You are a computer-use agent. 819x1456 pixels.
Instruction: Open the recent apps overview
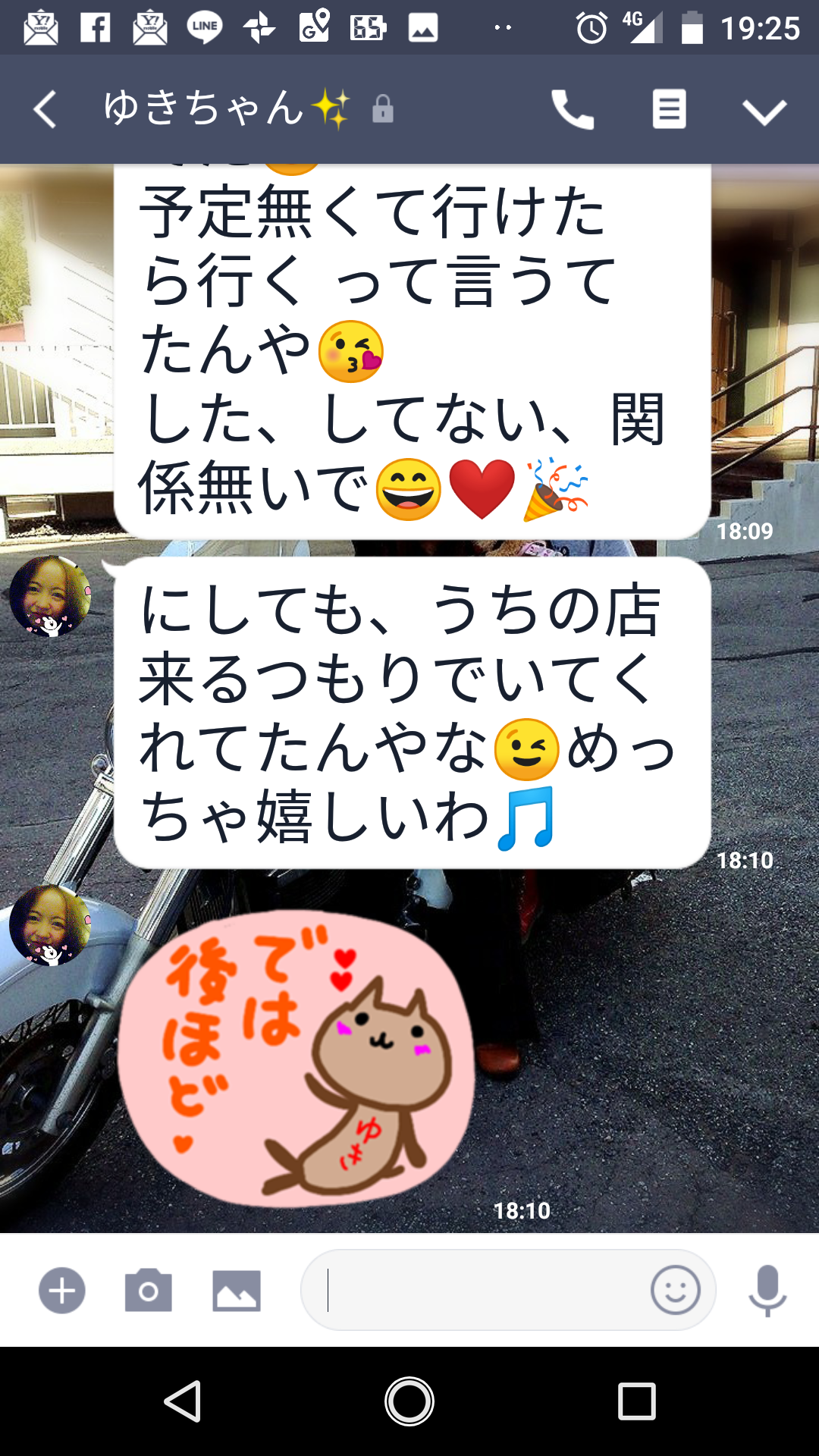tap(636, 1401)
